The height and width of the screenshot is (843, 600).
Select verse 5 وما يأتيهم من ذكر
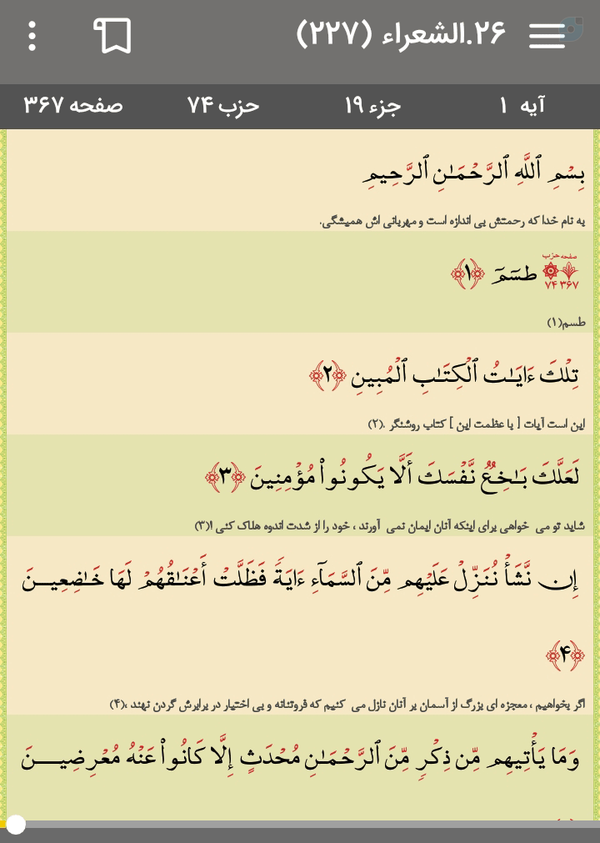point(300,768)
